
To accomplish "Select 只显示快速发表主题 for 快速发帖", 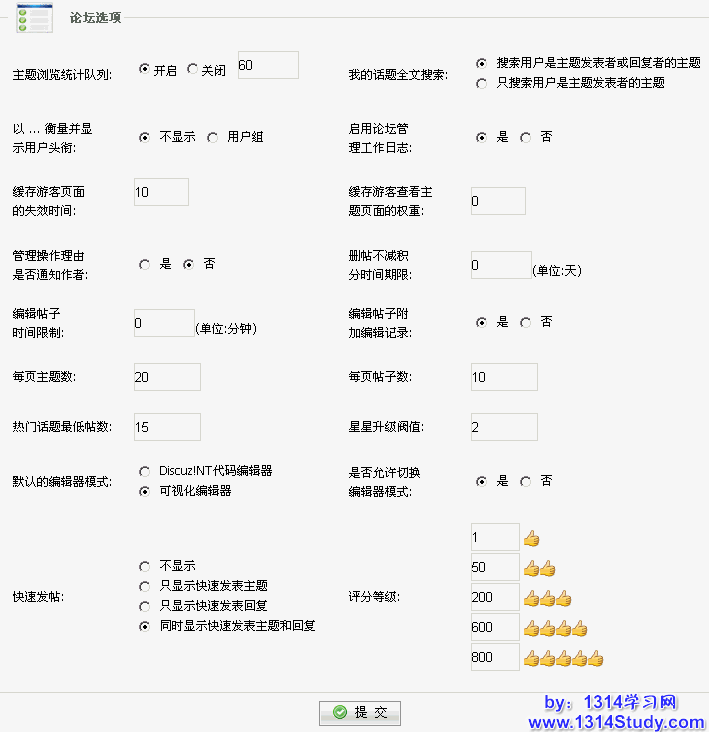I will click(x=146, y=586).
